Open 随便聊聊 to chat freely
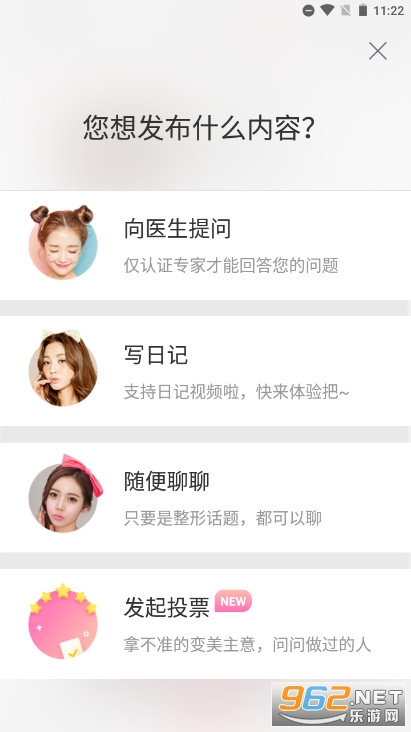This screenshot has height=732, width=411. 206,497
